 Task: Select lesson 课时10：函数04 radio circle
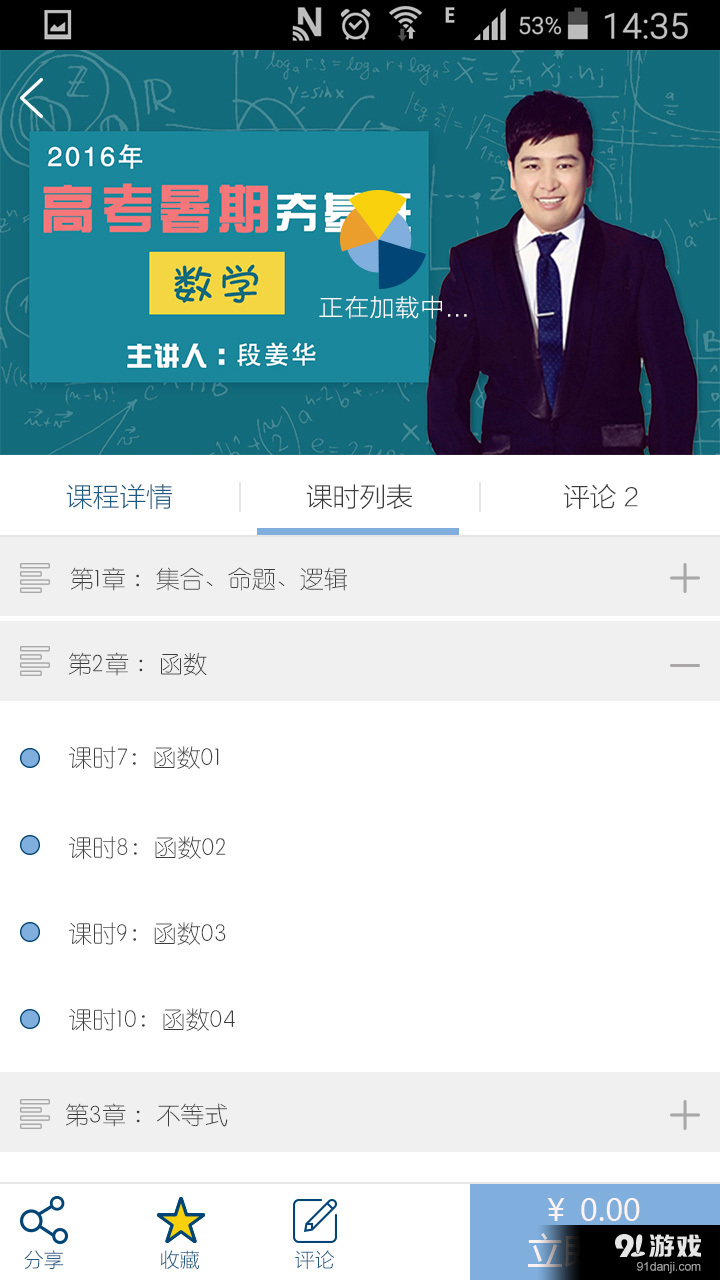(x=29, y=1018)
